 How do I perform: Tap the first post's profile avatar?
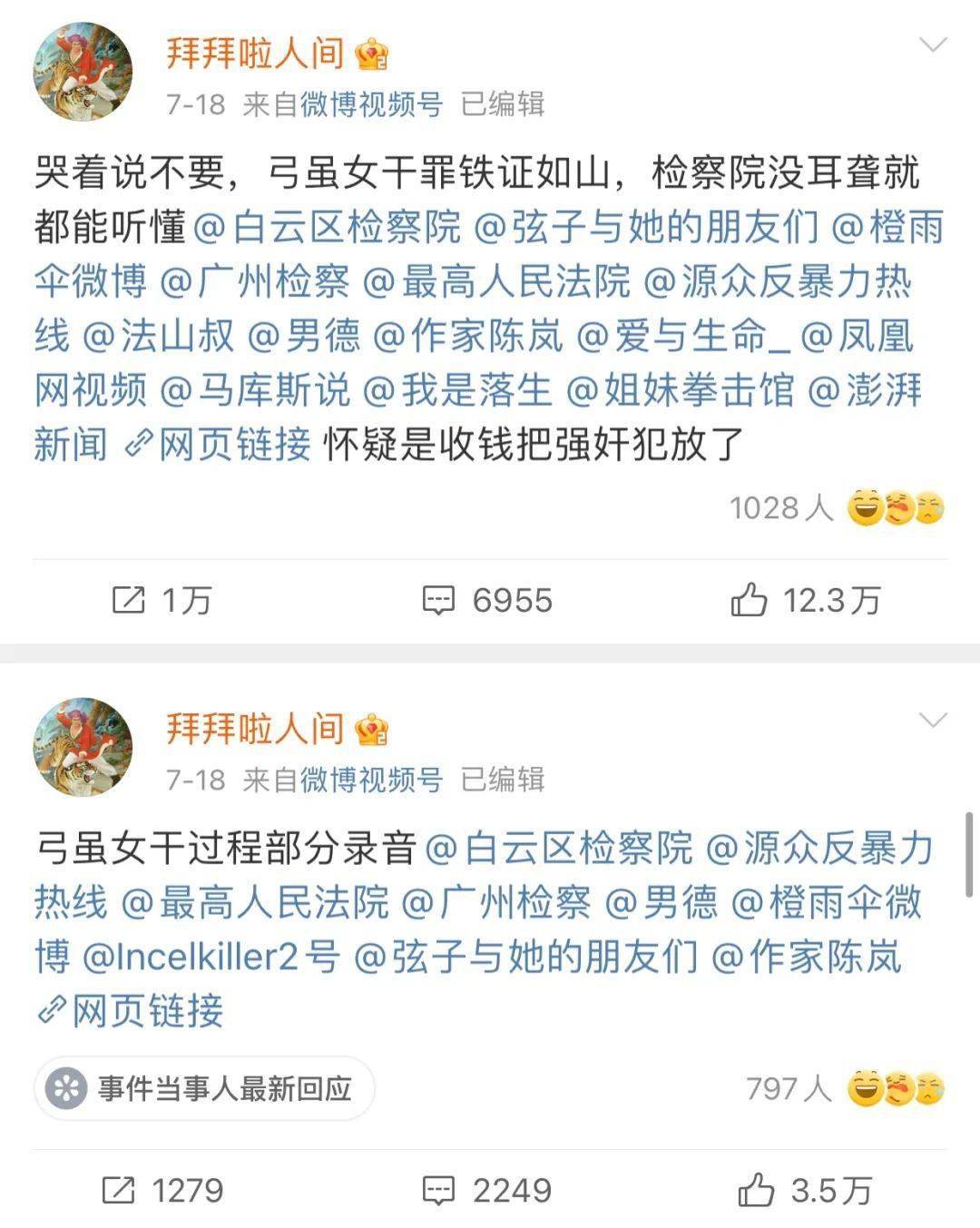point(83,72)
